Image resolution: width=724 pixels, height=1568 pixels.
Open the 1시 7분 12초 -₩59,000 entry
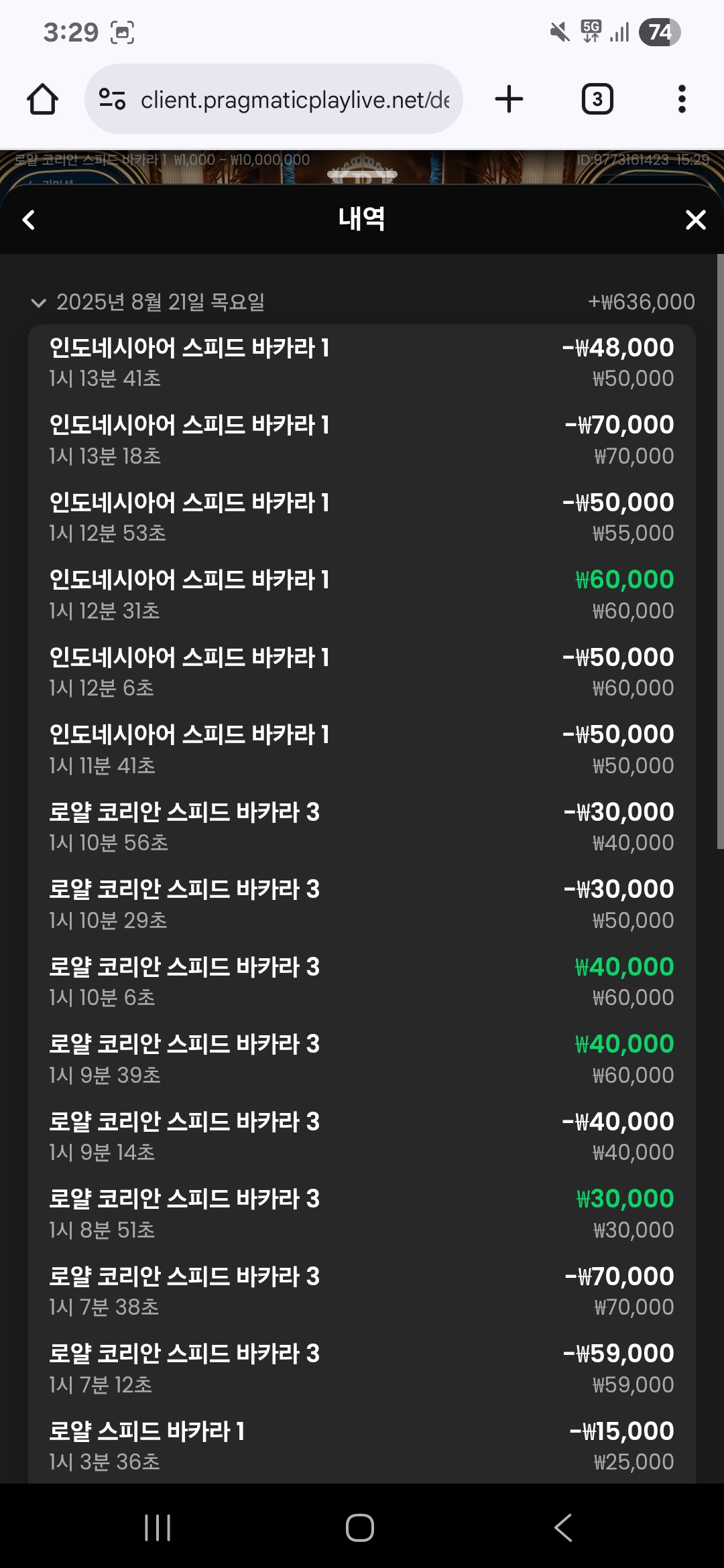click(362, 1368)
